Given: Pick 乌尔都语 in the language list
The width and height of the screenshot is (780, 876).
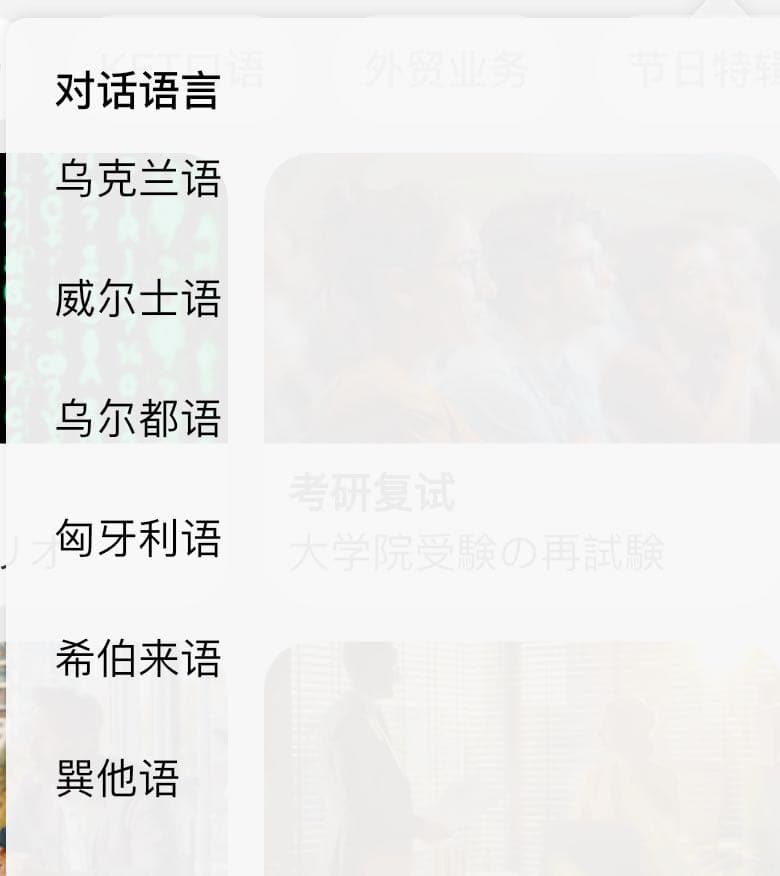Looking at the screenshot, I should [x=138, y=418].
